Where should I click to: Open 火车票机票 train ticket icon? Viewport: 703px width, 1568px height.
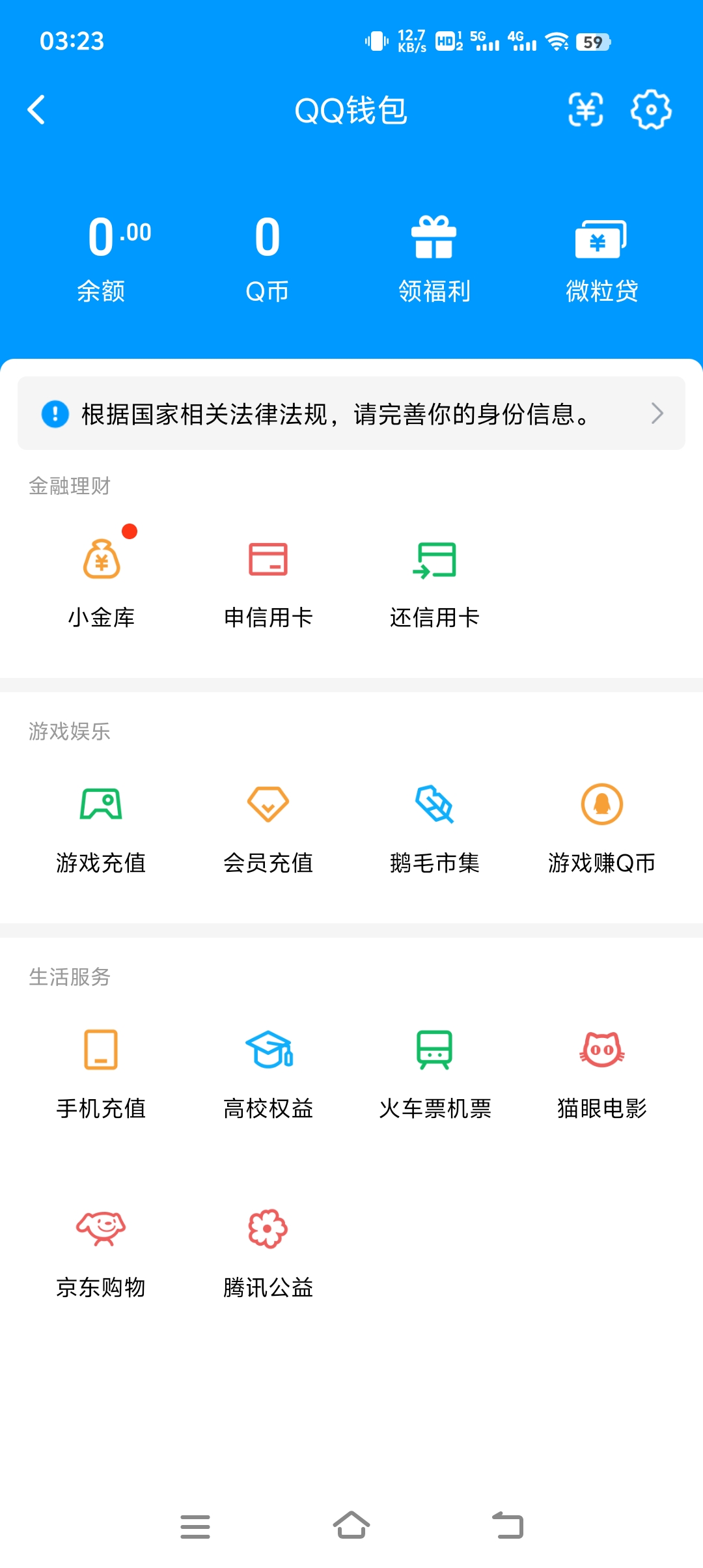[x=435, y=1054]
